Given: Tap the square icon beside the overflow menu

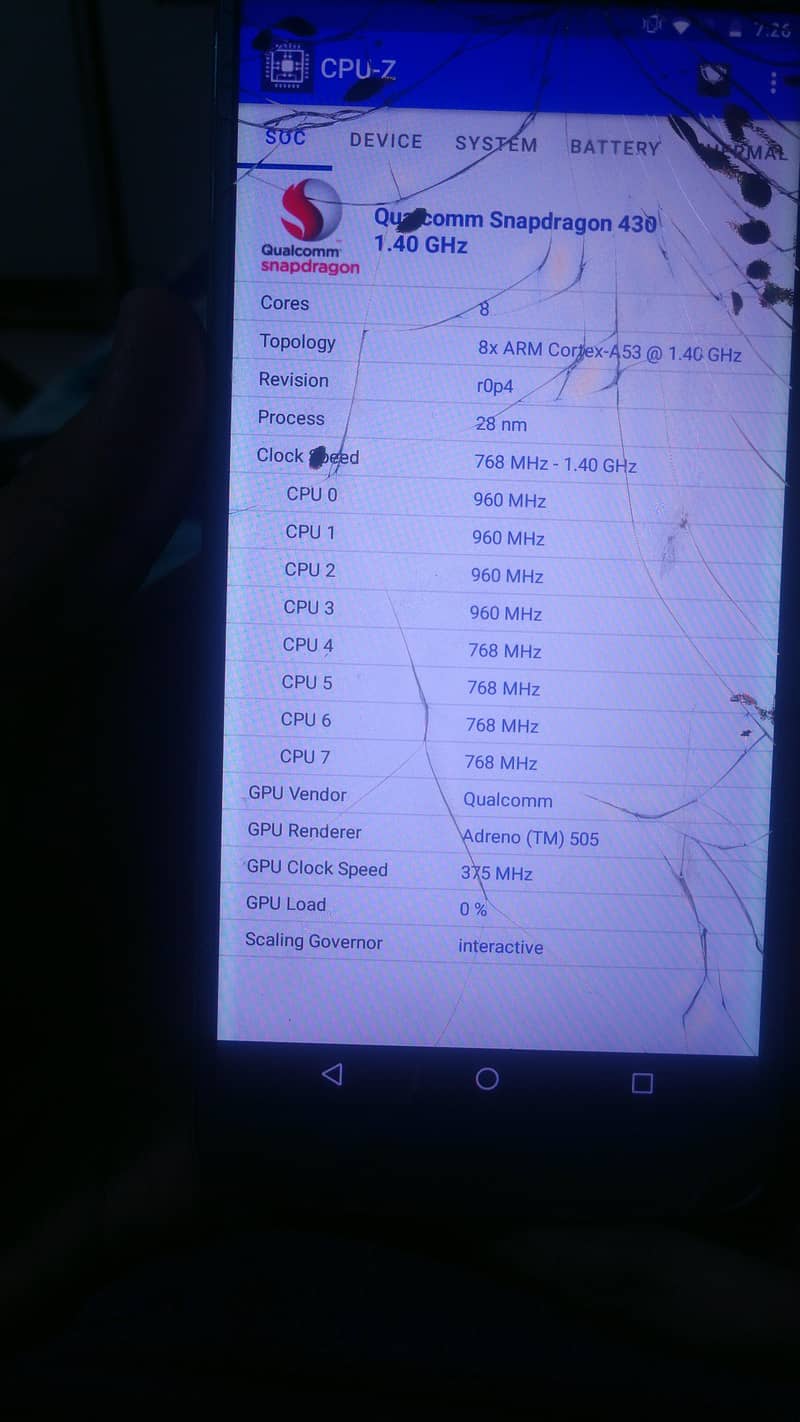Looking at the screenshot, I should point(713,76).
